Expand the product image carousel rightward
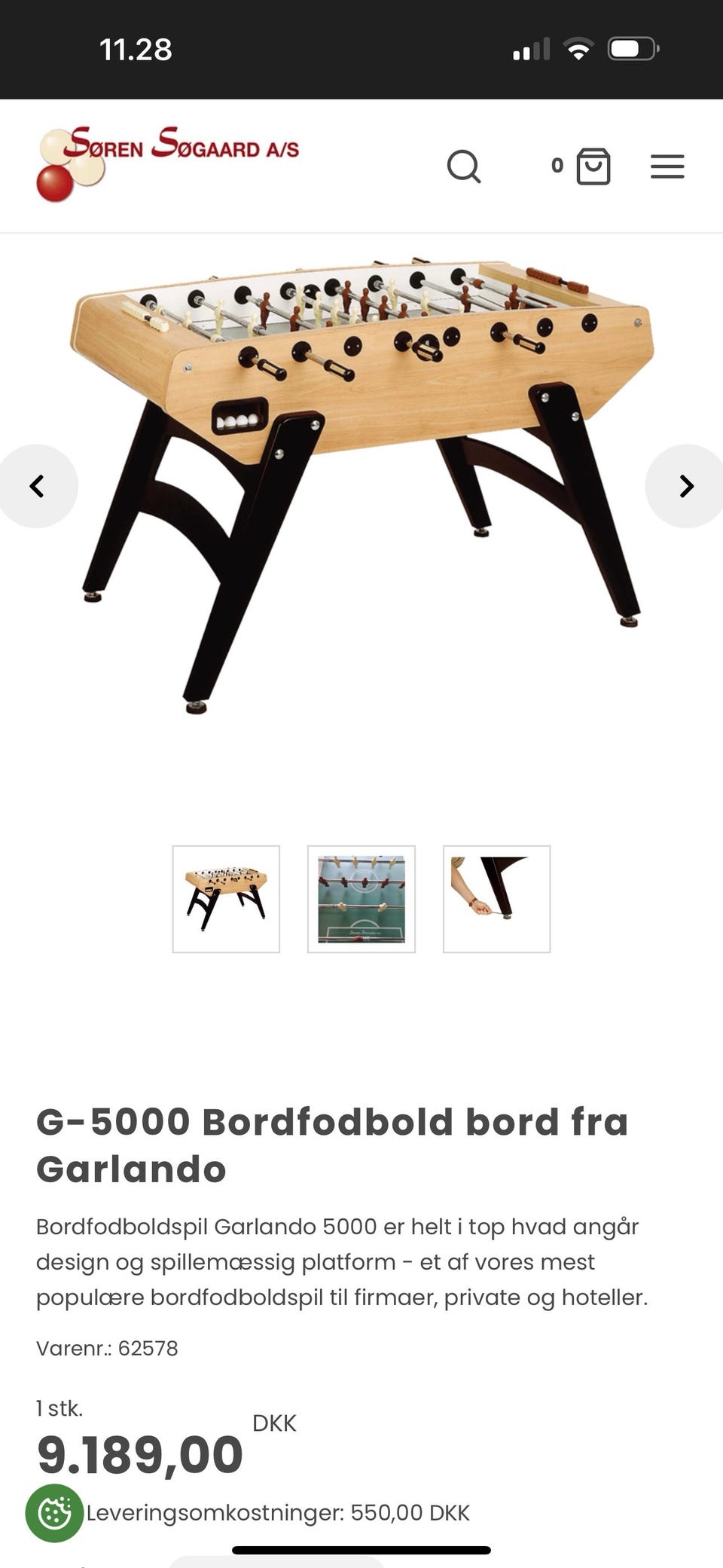This screenshot has width=723, height=1568. coord(684,486)
